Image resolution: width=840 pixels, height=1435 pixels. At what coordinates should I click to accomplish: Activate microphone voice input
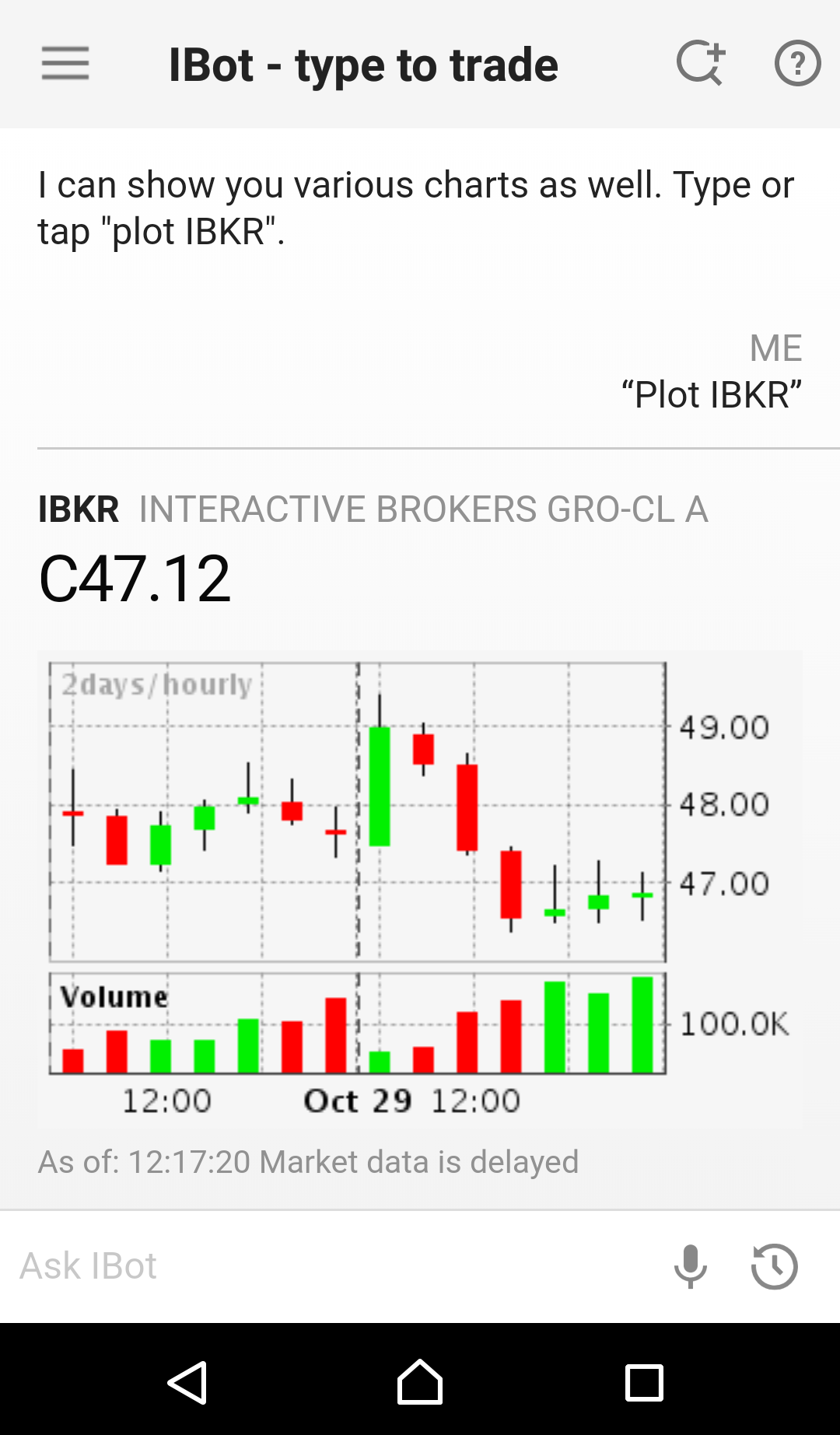tap(690, 1266)
